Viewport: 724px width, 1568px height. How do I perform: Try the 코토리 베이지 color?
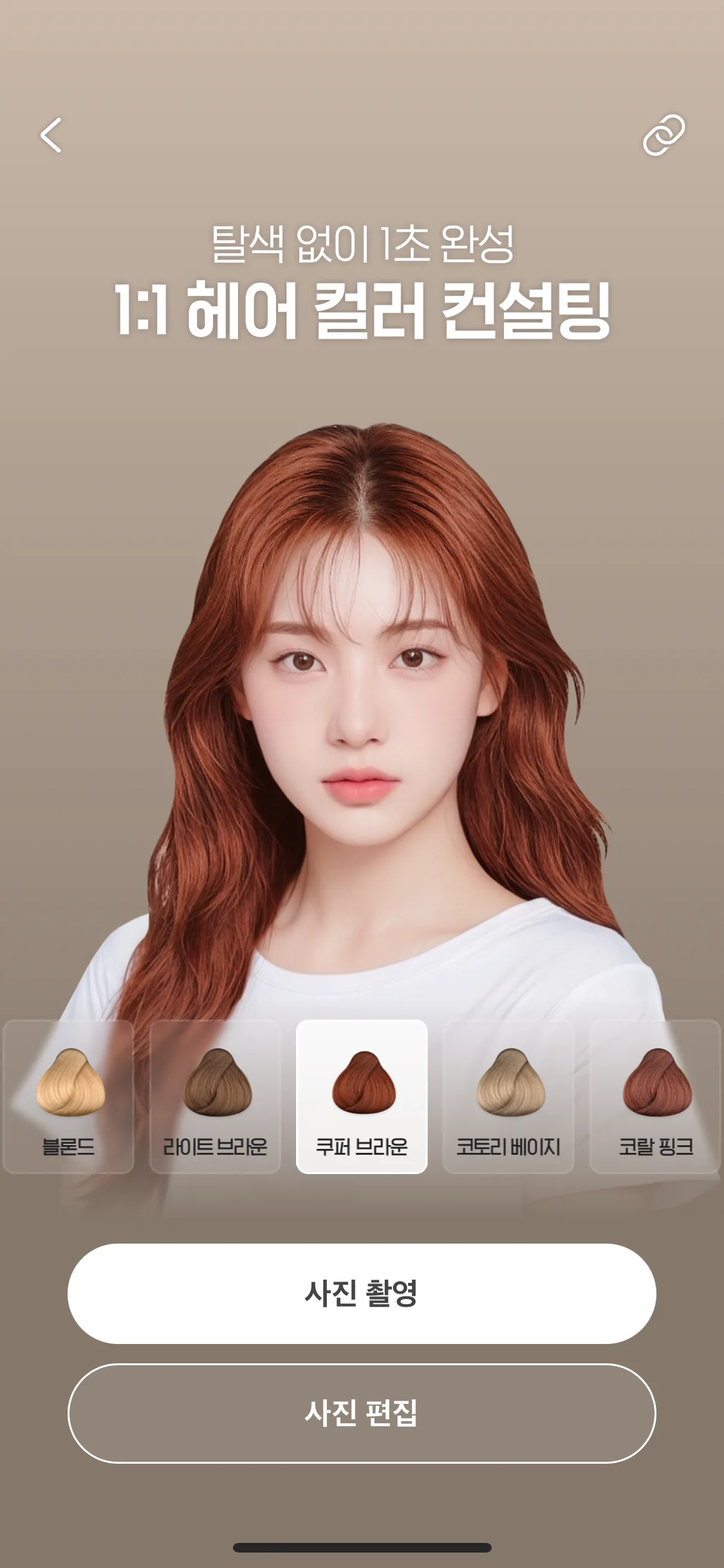[x=508, y=1096]
